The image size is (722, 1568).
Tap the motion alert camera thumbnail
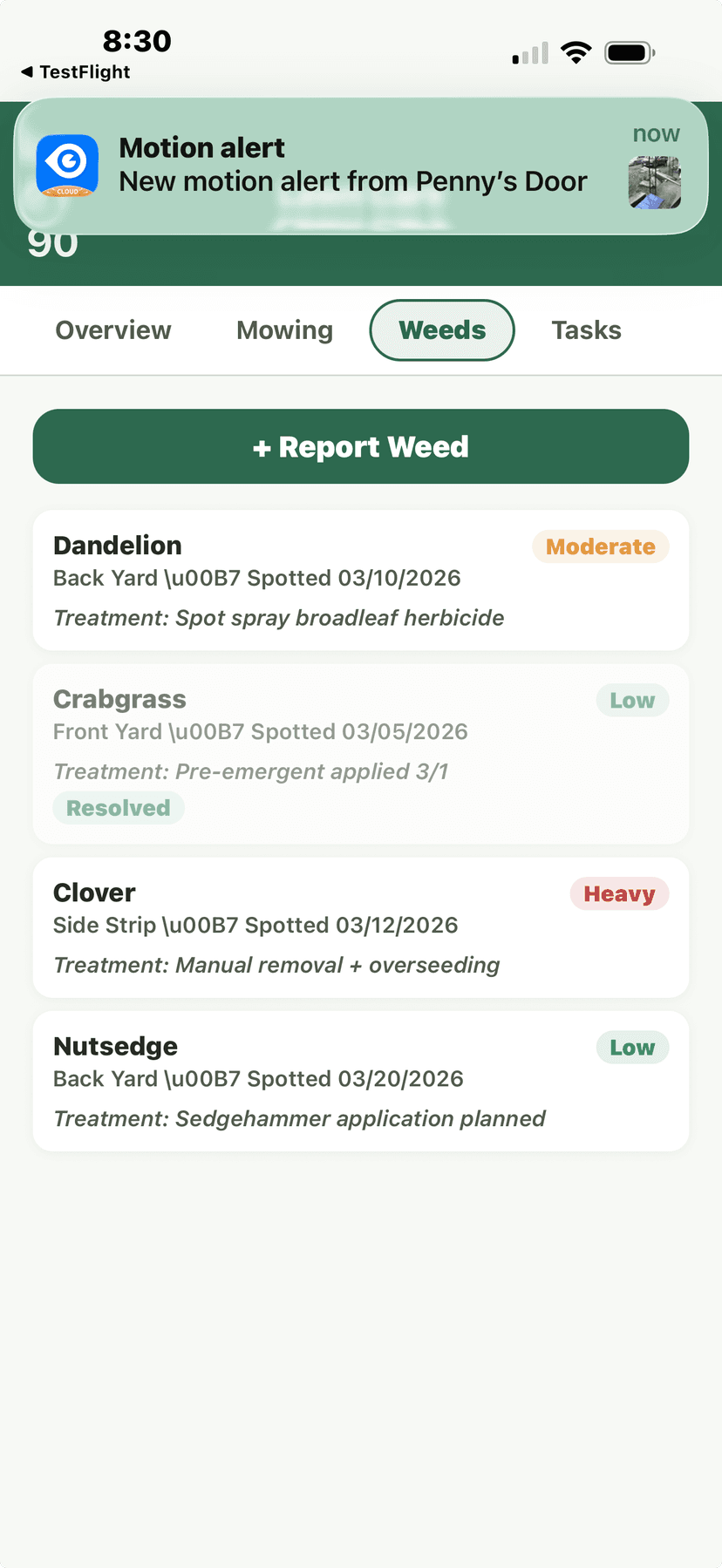click(x=655, y=183)
